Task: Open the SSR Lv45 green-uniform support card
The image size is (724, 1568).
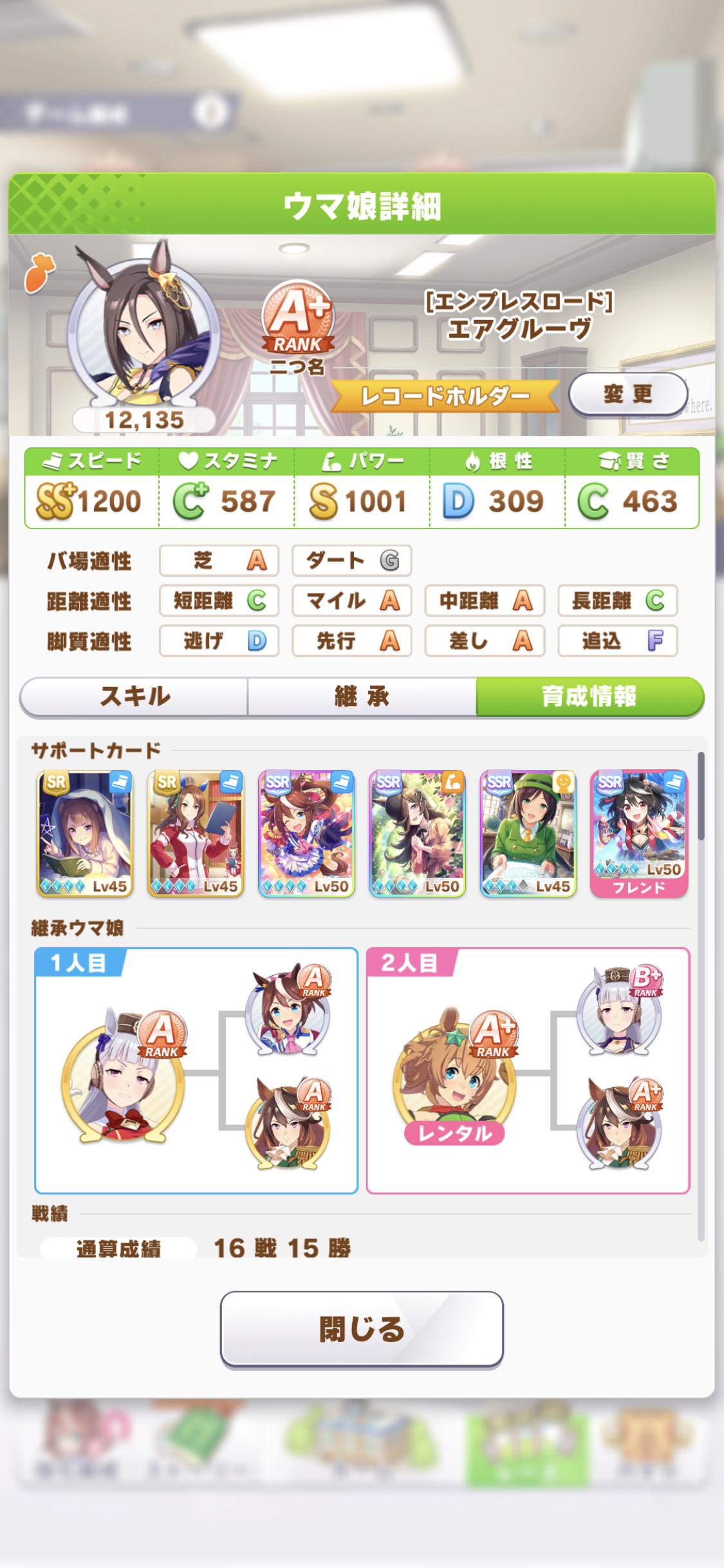Action: pos(528,834)
